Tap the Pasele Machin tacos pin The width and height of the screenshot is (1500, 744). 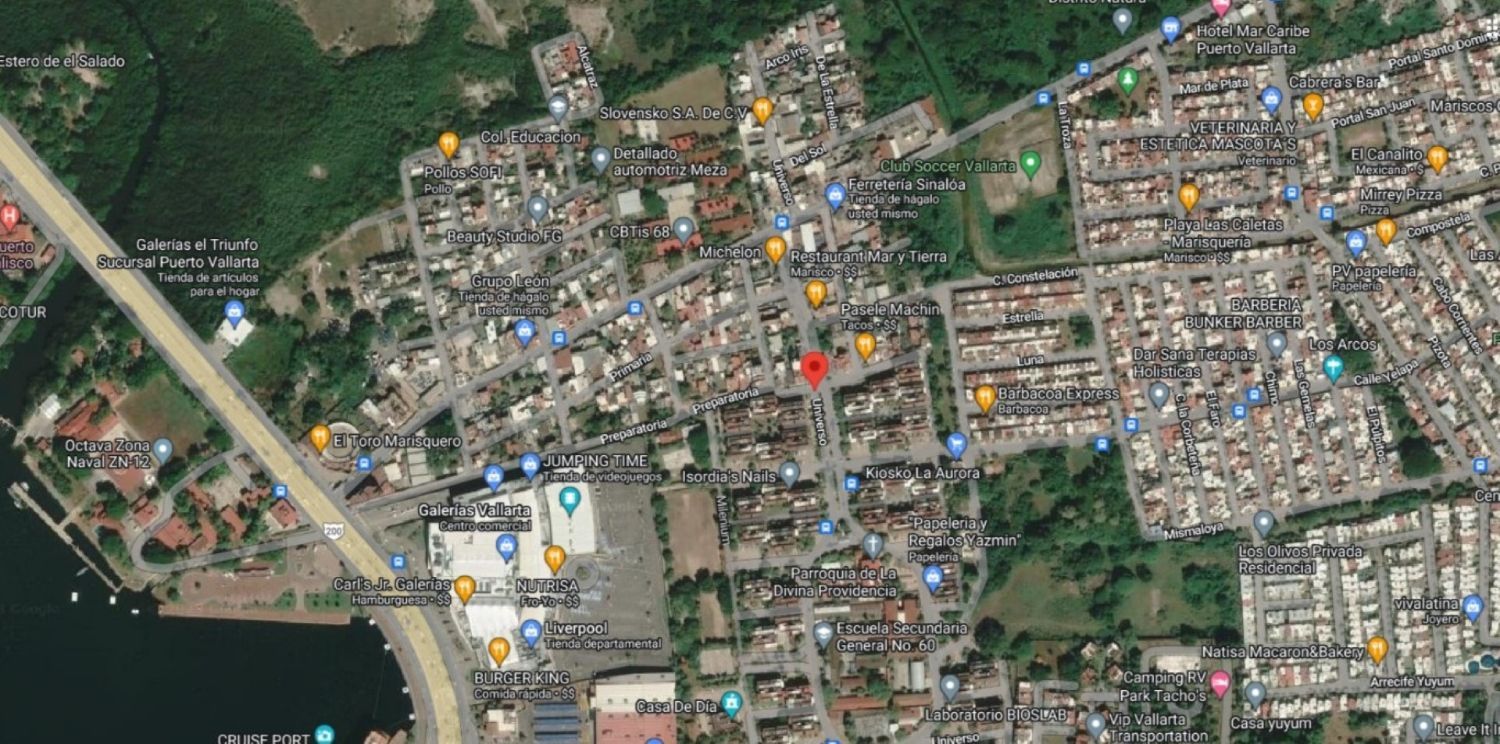(x=865, y=346)
